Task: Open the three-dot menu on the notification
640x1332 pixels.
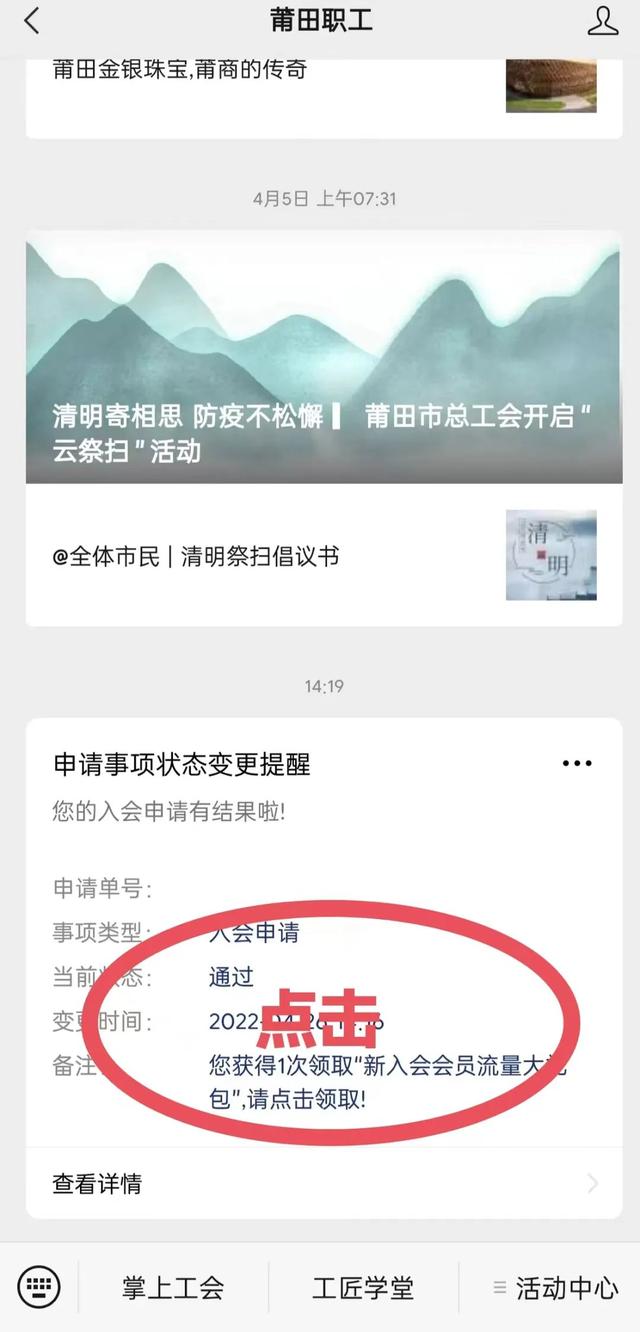Action: click(577, 764)
